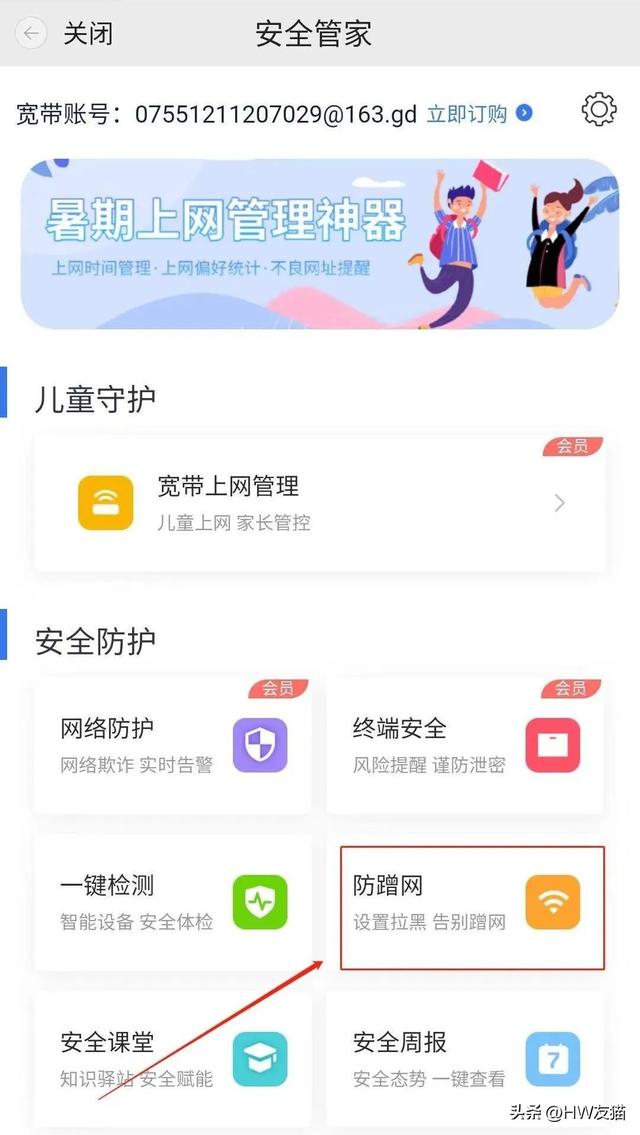The image size is (640, 1135).
Task: Launch 一键检测 security check
Action: coord(172,902)
